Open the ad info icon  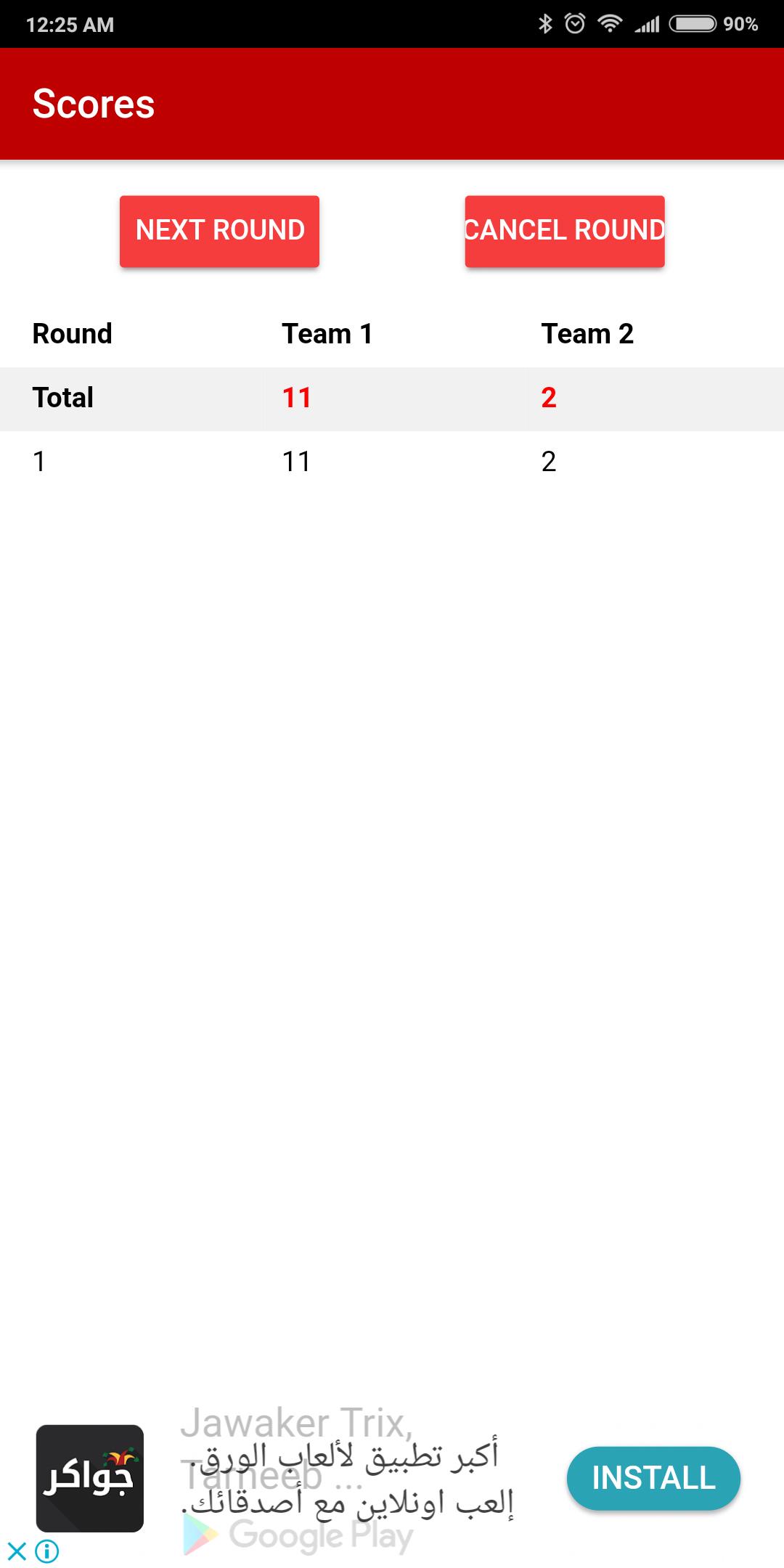[x=47, y=1551]
